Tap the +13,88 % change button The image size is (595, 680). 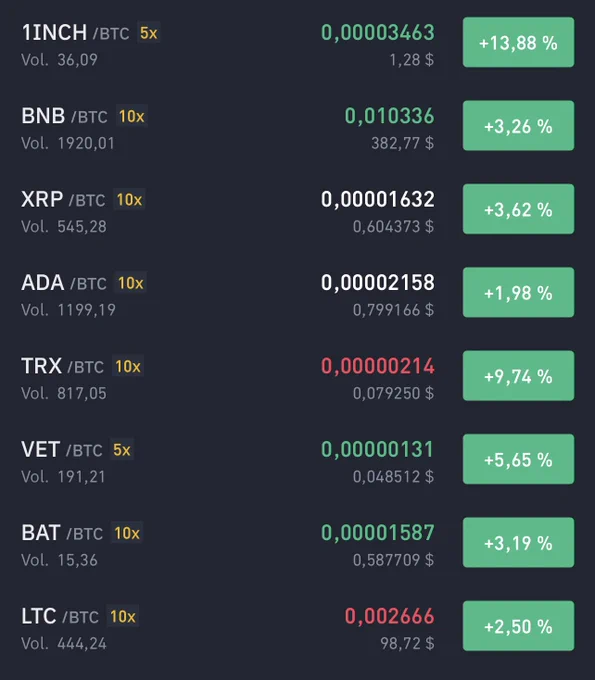[518, 42]
